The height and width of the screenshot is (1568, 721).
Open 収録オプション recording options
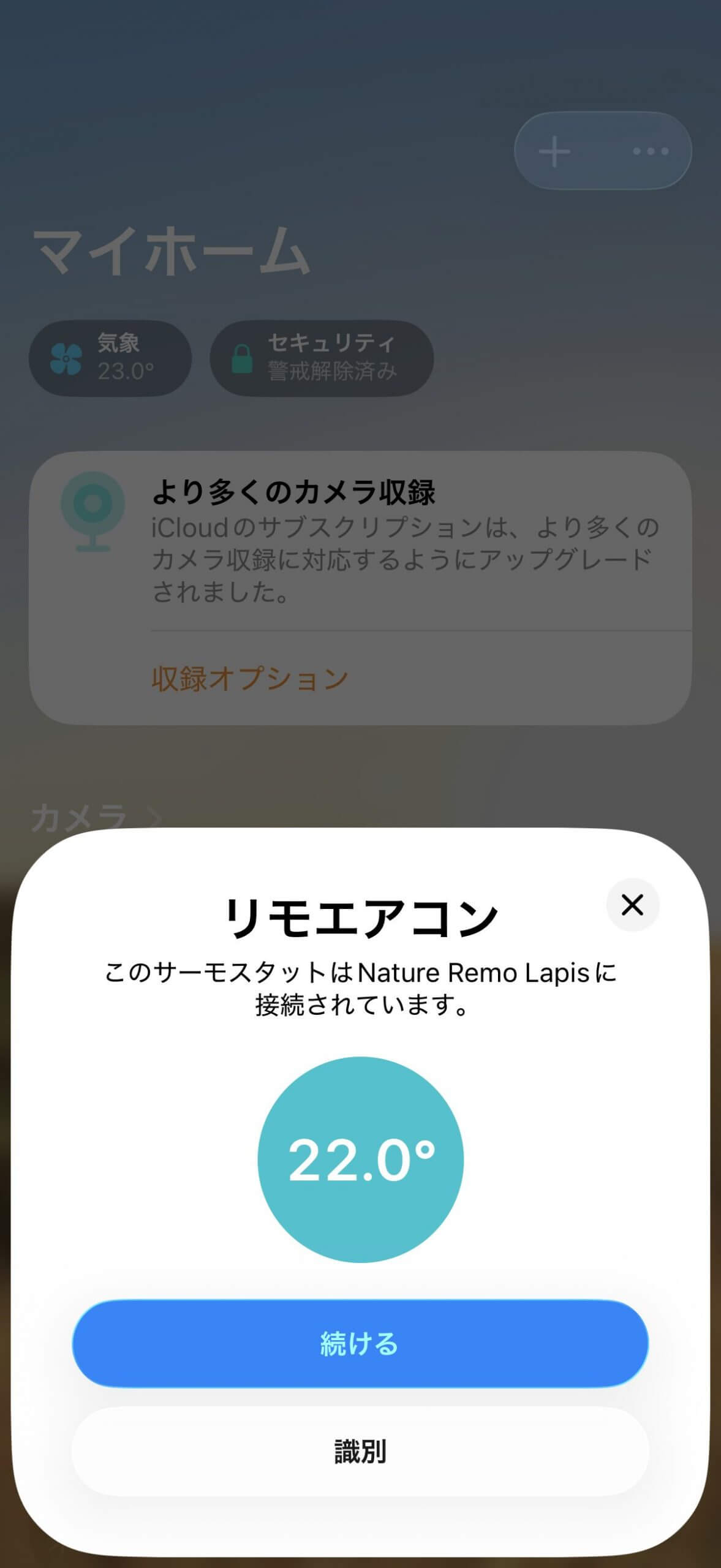pyautogui.click(x=248, y=677)
